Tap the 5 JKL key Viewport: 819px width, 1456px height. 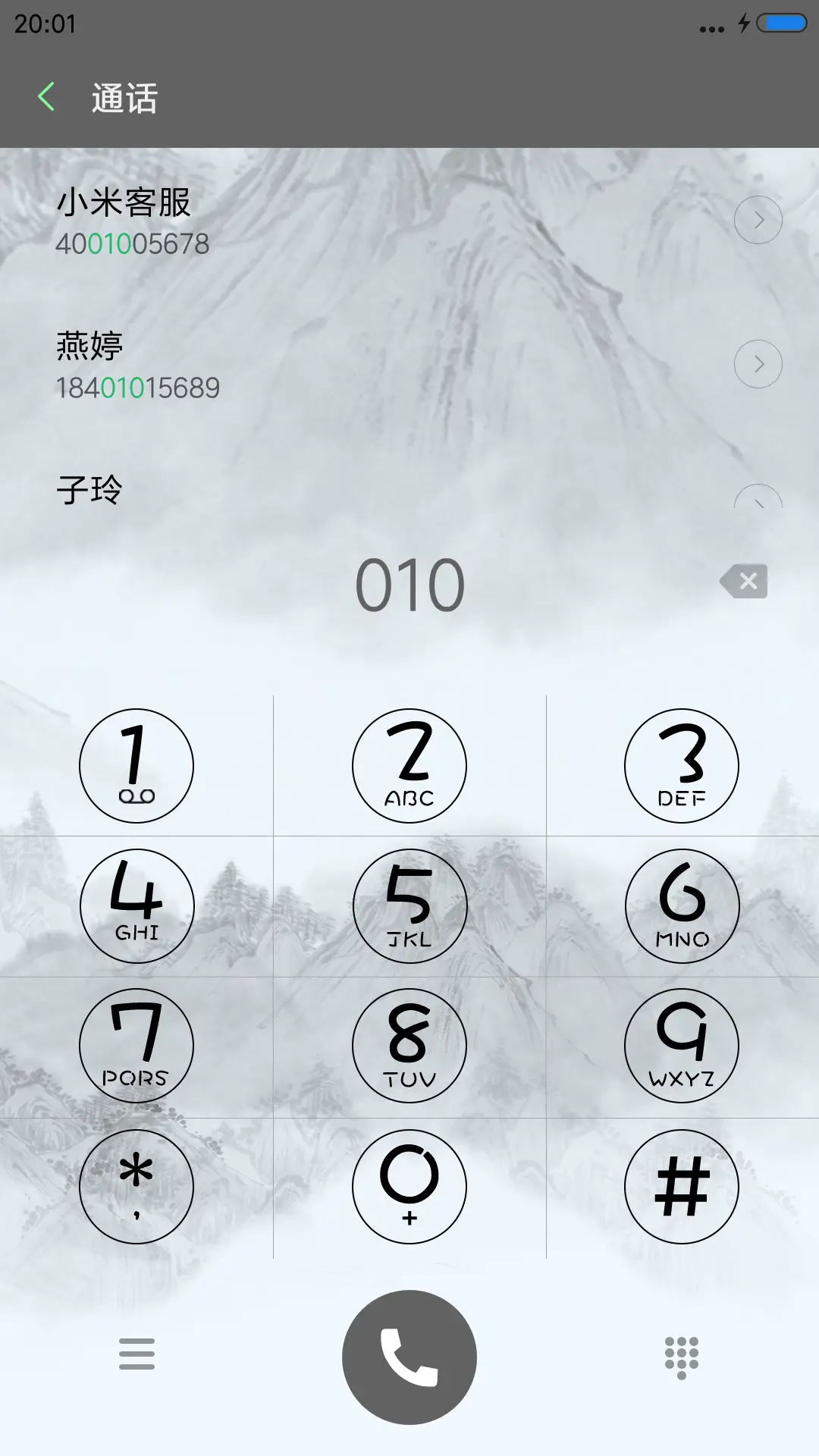tap(409, 906)
